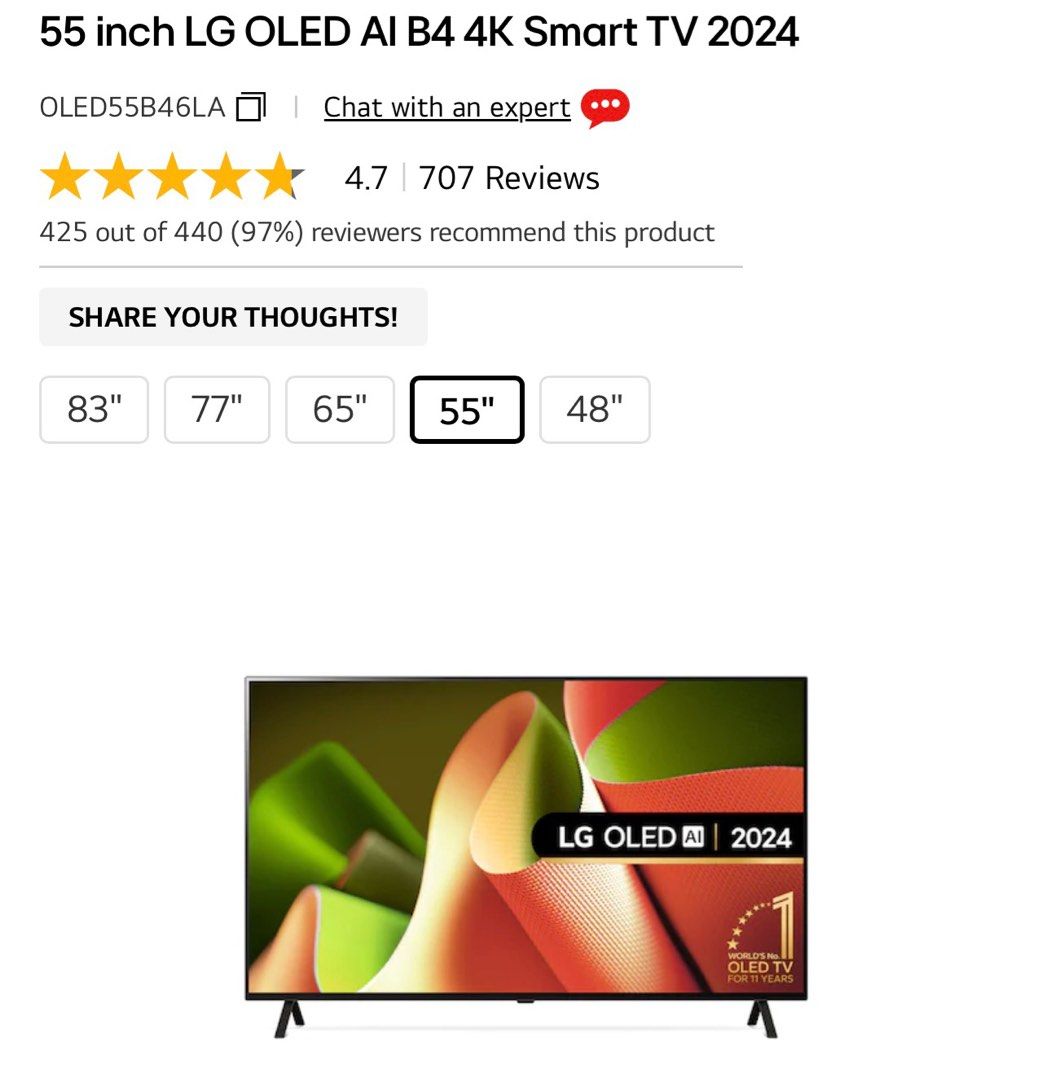Select the 48" screen size
1051x1080 pixels.
(x=595, y=409)
